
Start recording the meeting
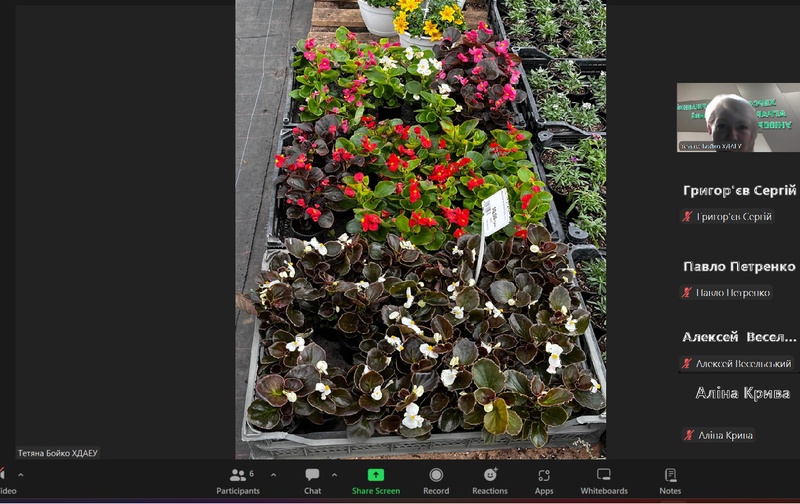coord(436,480)
